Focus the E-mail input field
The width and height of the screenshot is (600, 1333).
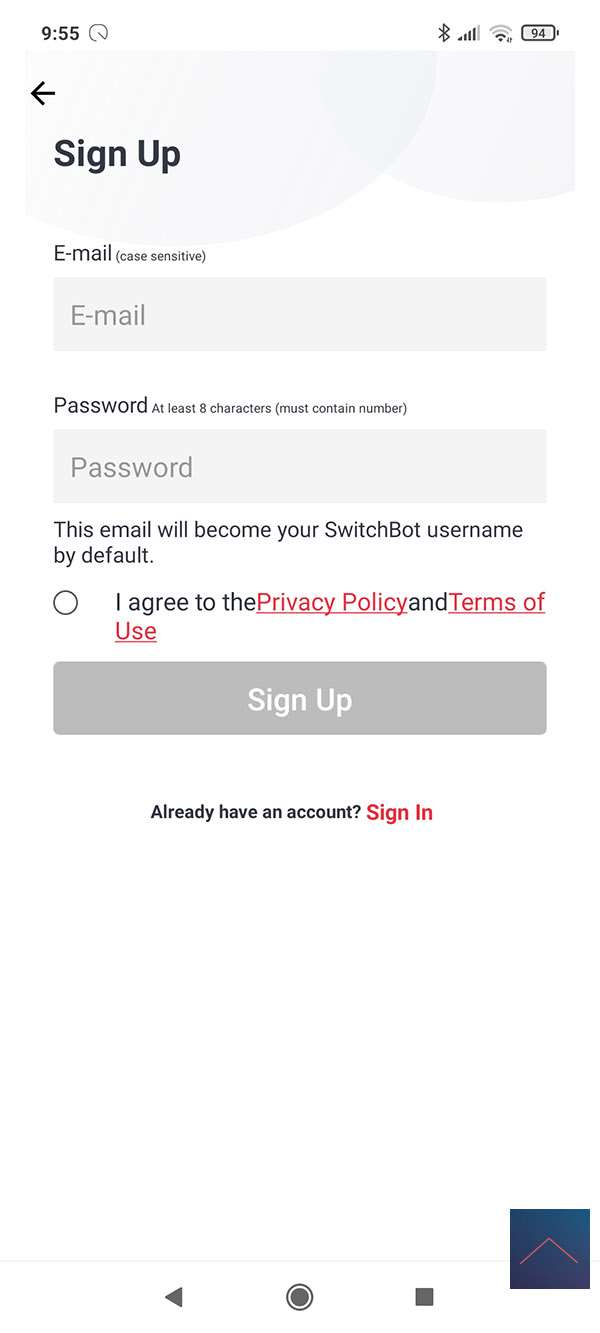click(300, 314)
